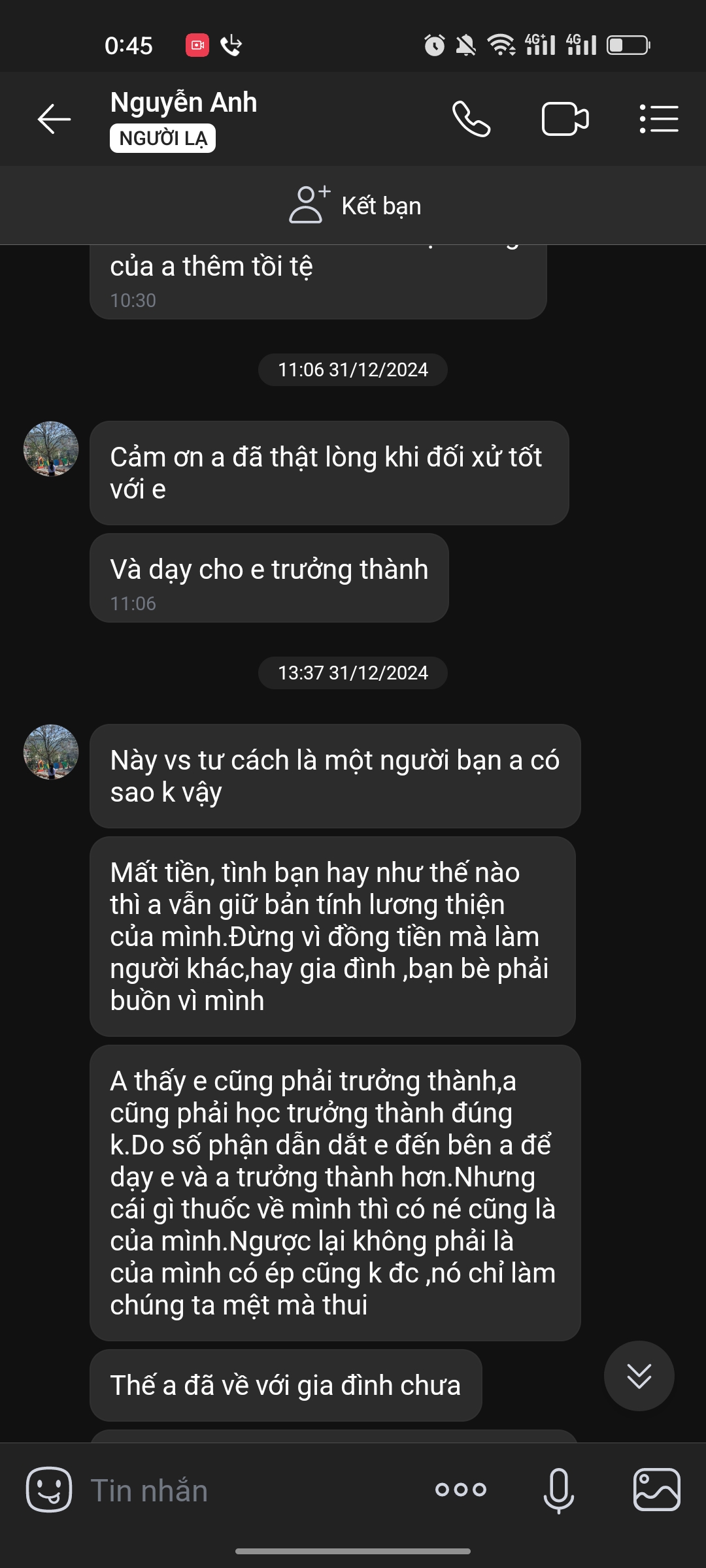This screenshot has height=1568, width=706.
Task: Record a voice message
Action: click(x=558, y=1490)
